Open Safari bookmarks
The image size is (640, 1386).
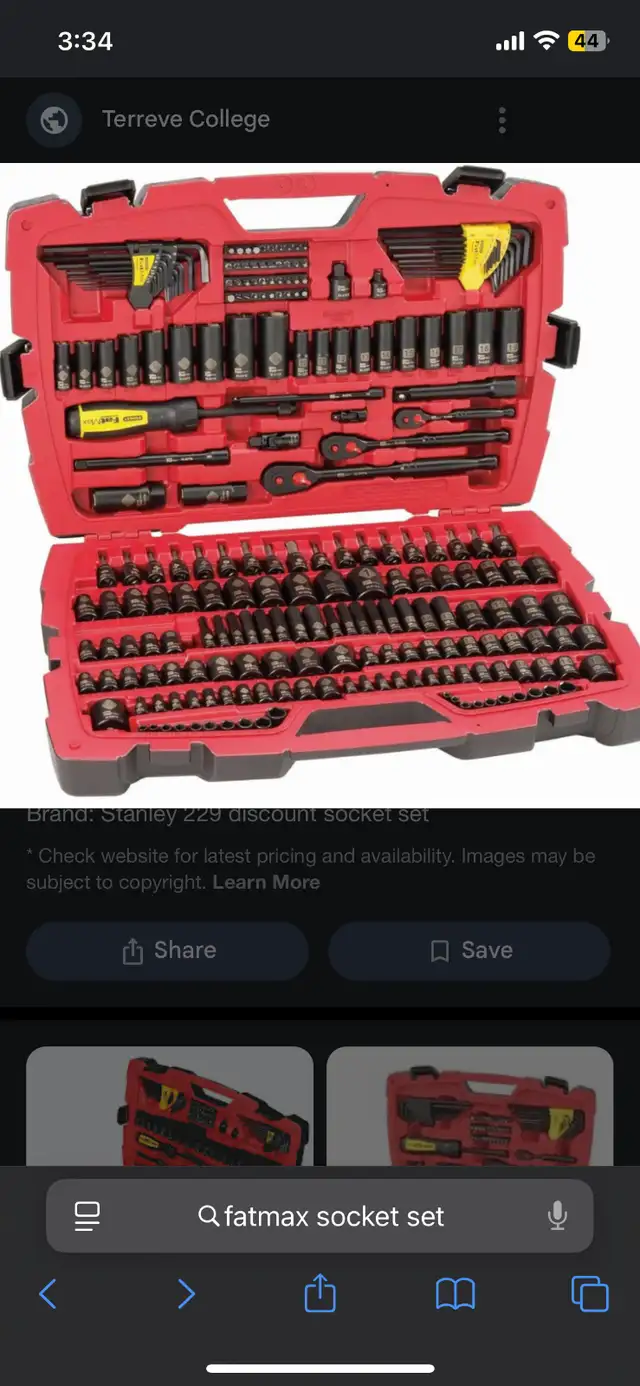pyautogui.click(x=455, y=1295)
